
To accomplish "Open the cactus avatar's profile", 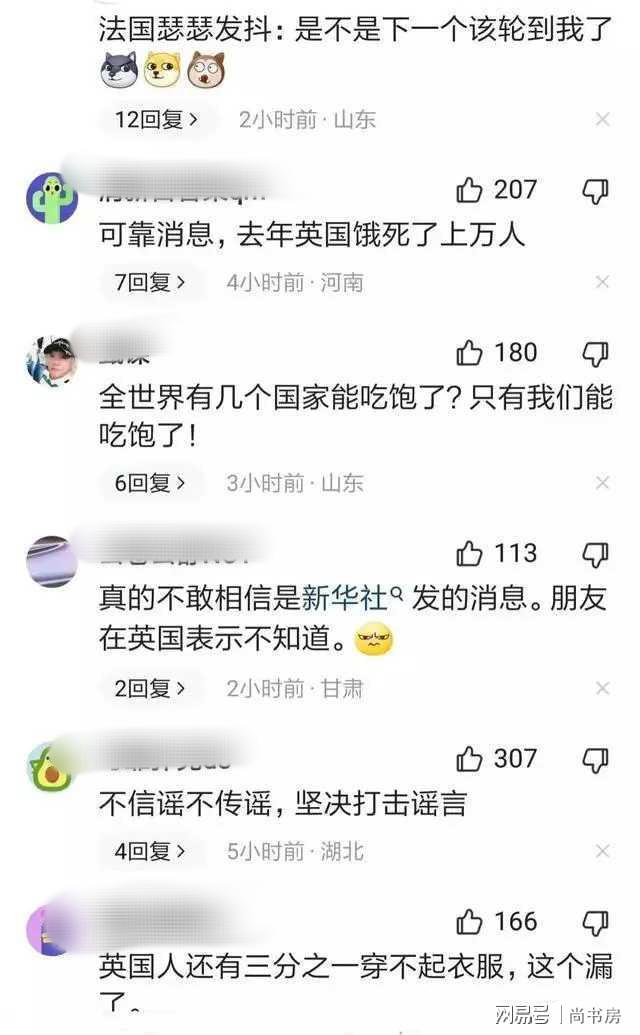I will pyautogui.click(x=50, y=197).
